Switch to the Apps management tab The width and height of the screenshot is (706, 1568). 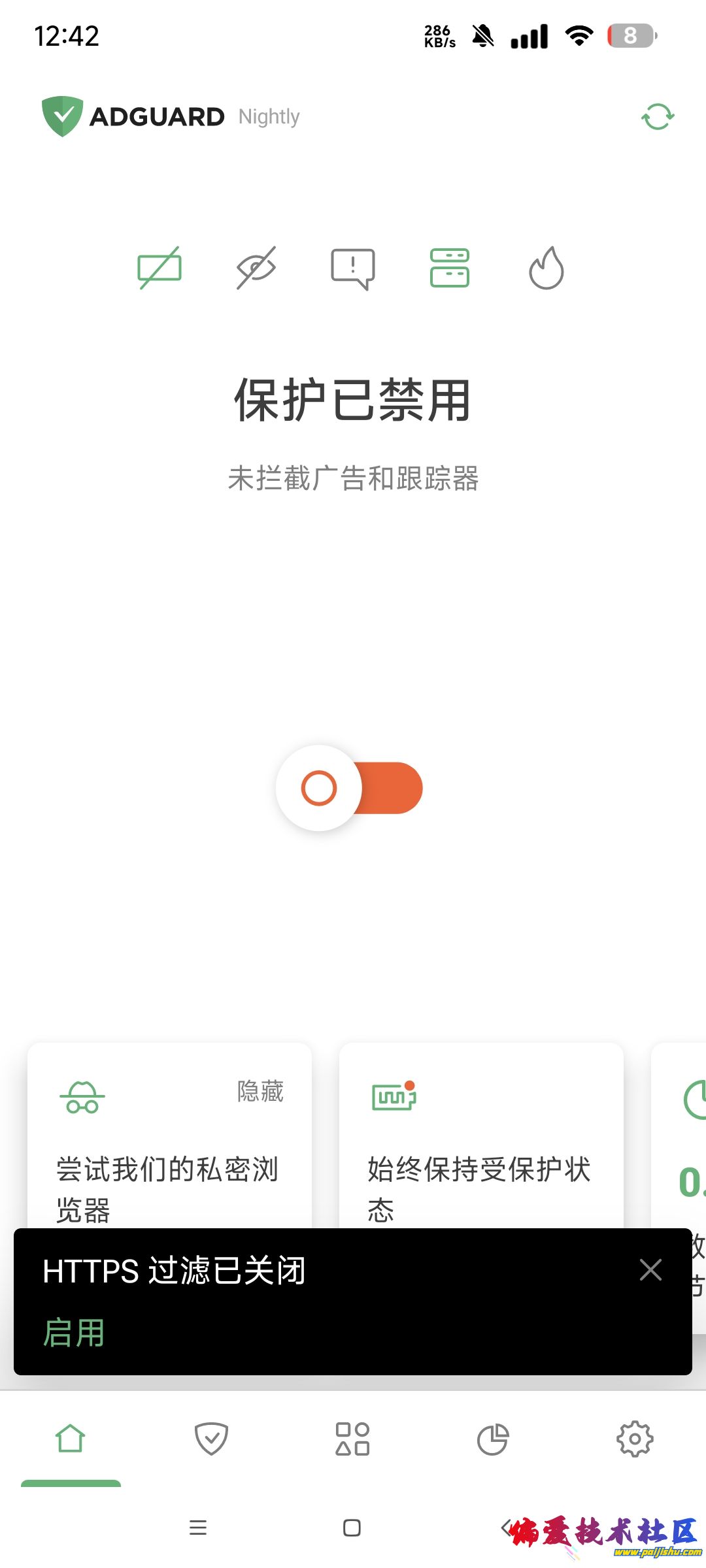[352, 1439]
